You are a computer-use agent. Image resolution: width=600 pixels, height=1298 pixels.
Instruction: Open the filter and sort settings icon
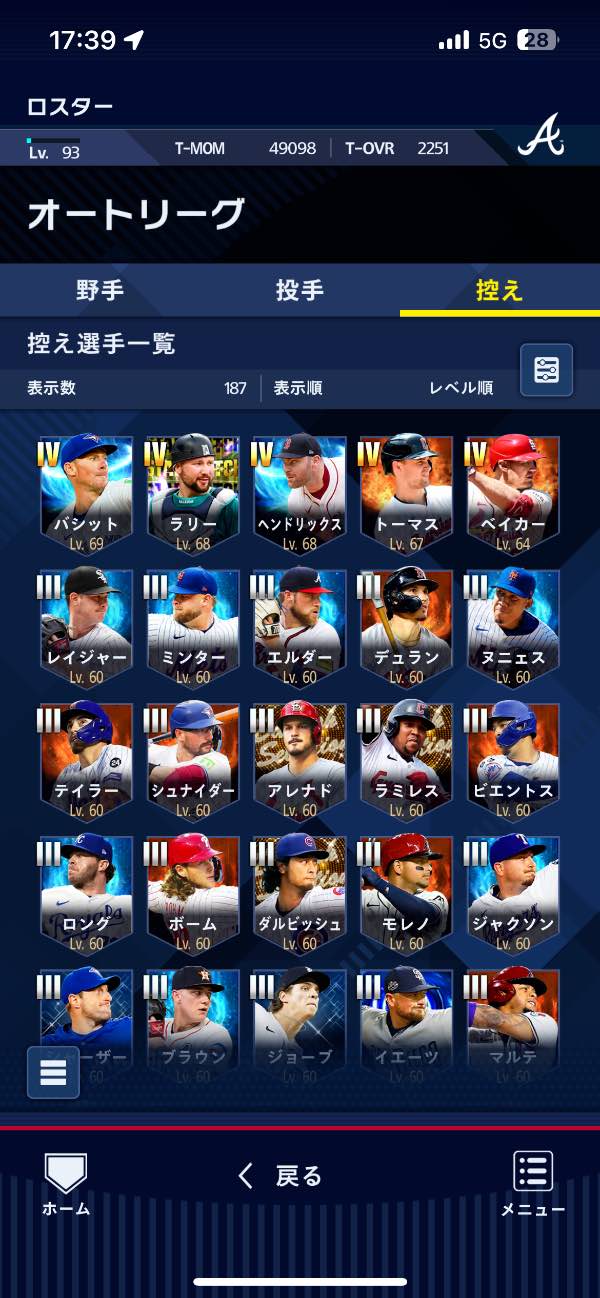(546, 370)
